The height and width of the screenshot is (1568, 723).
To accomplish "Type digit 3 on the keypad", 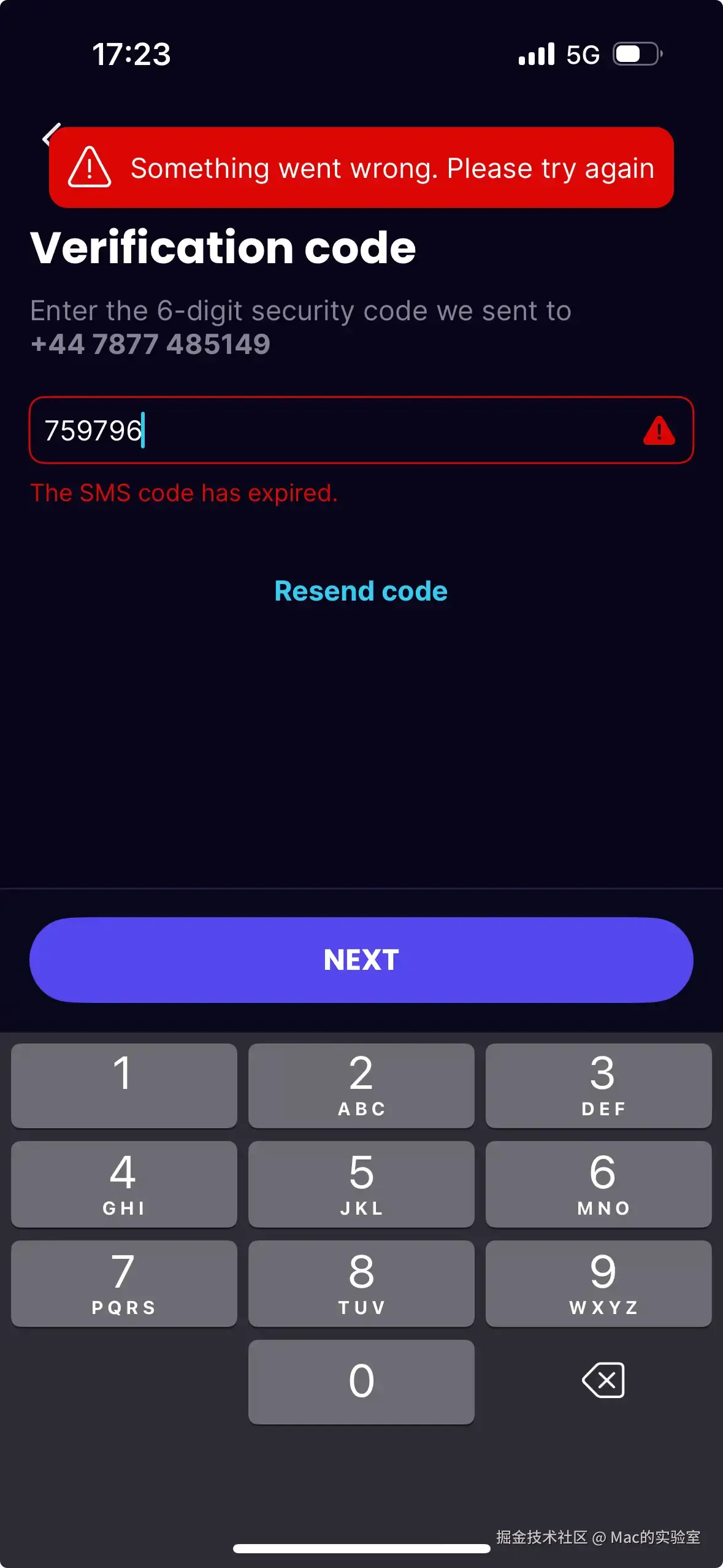I will [599, 1085].
